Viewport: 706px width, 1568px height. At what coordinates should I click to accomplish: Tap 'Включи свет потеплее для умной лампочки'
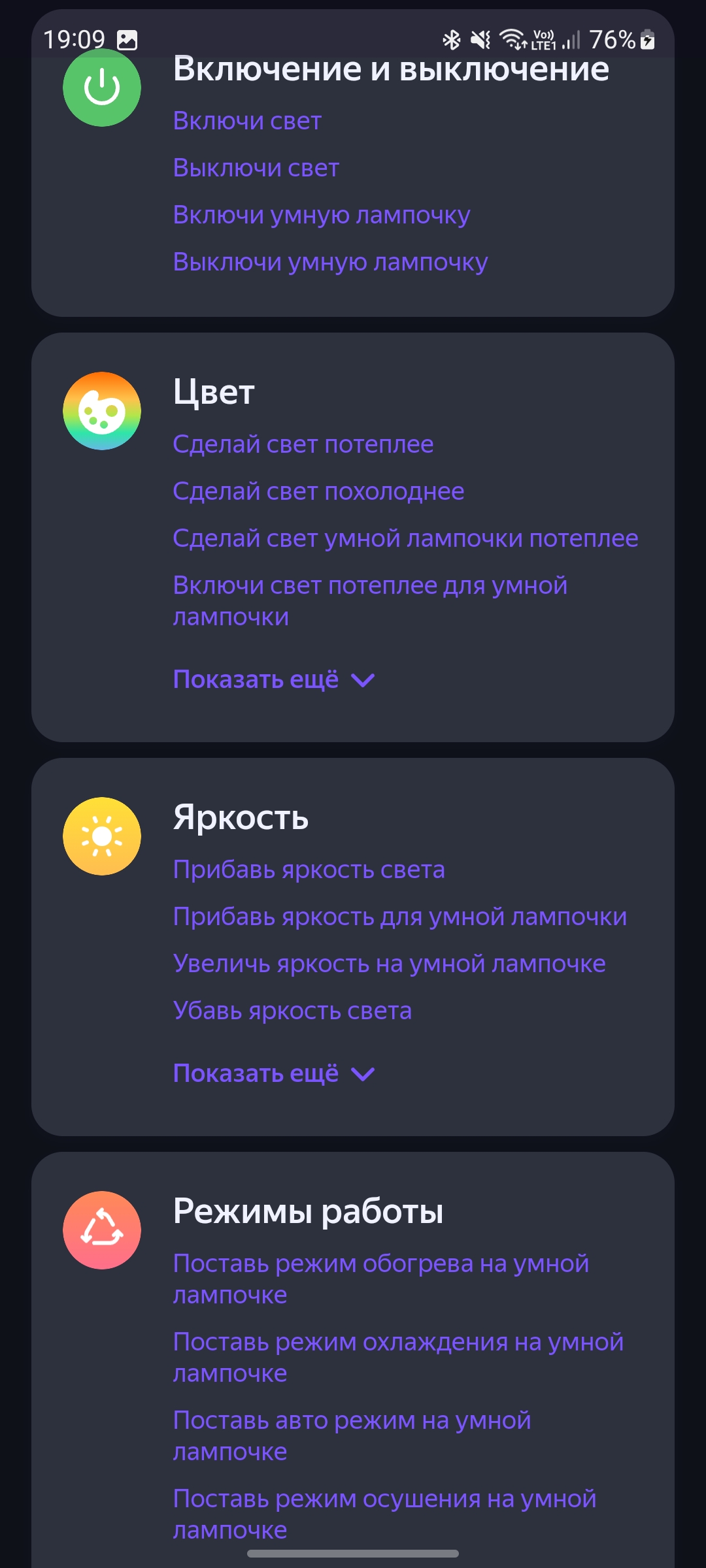(370, 600)
